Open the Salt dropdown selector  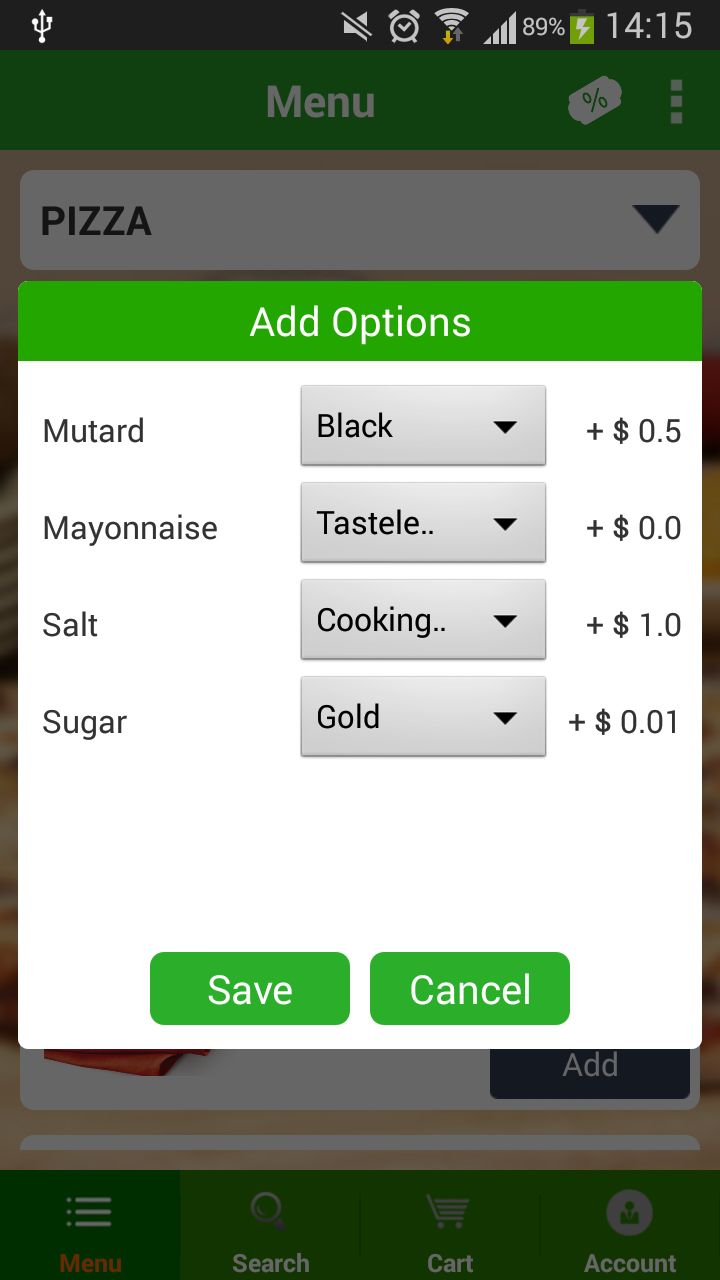[x=423, y=620]
